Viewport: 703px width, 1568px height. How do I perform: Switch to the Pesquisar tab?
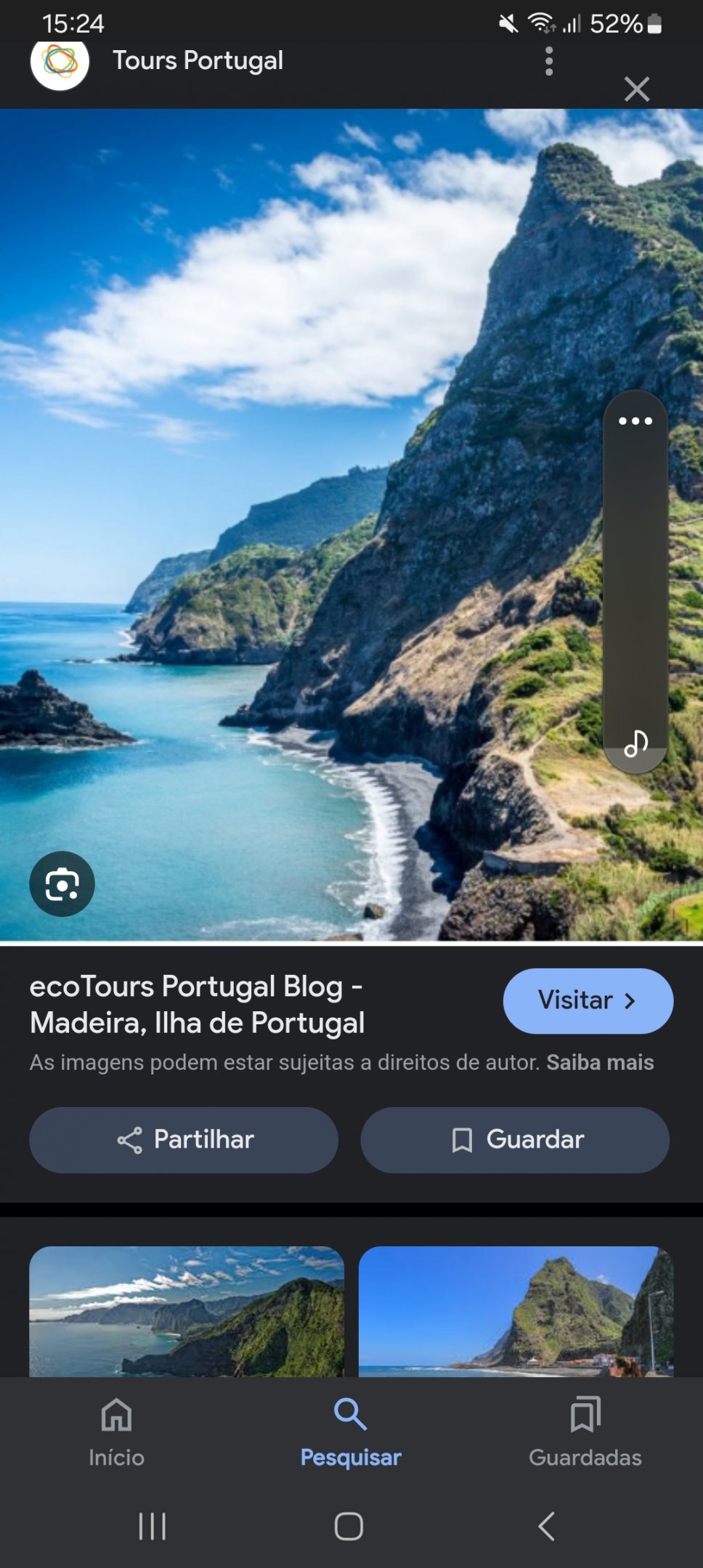[351, 1432]
